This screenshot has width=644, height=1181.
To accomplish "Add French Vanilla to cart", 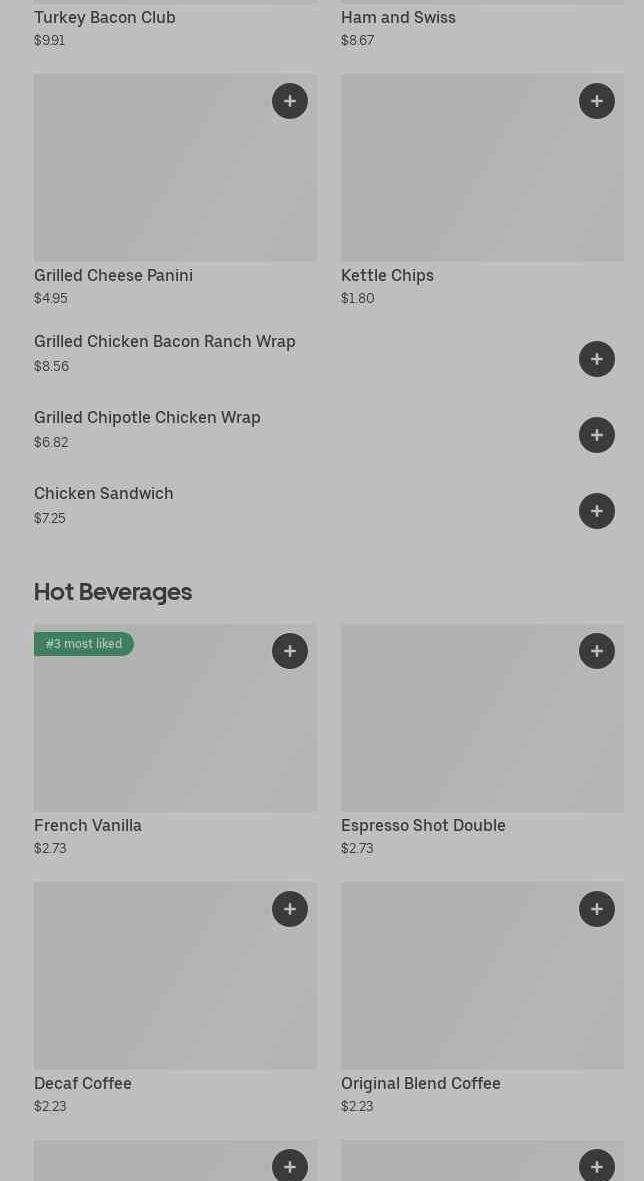I will coord(290,651).
